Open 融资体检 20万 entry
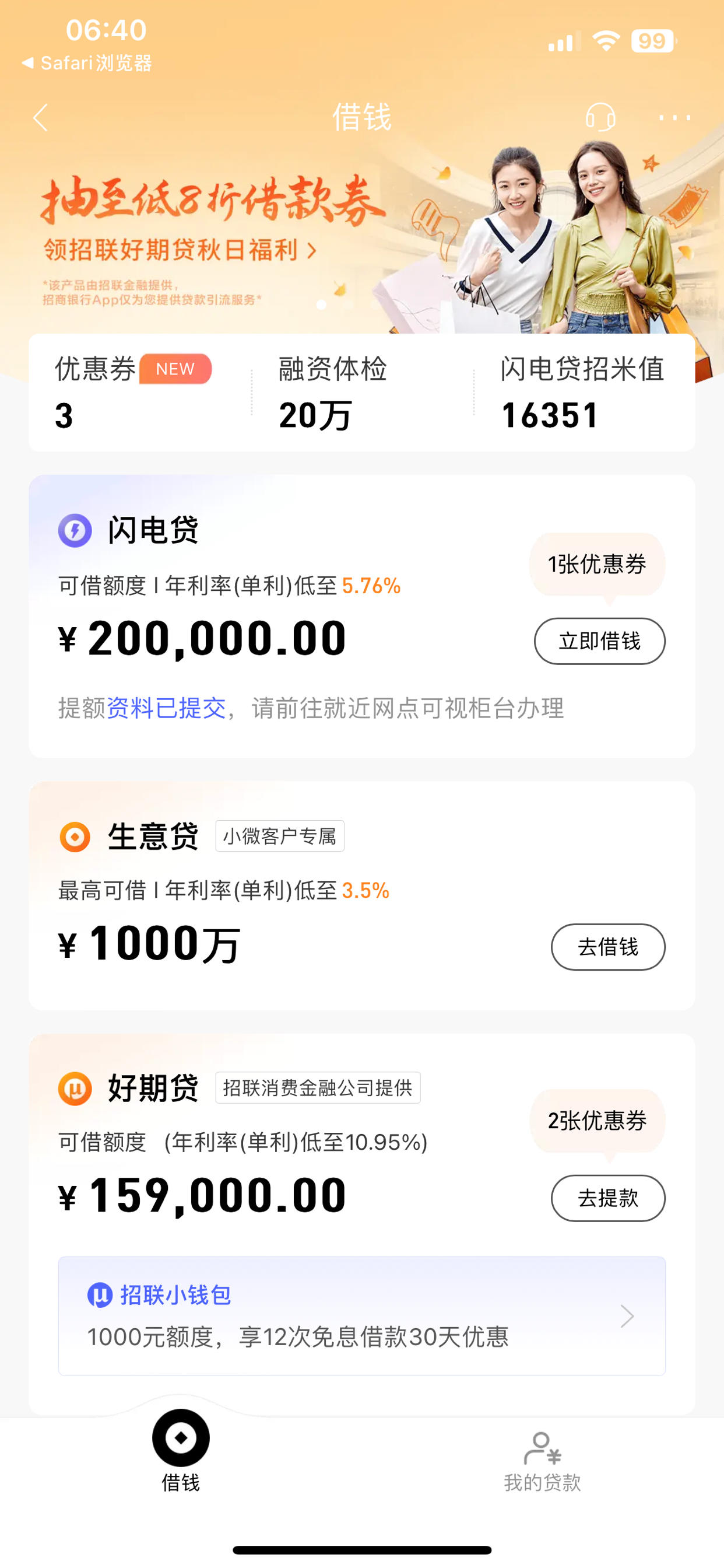Viewport: 724px width, 1568px height. 333,393
